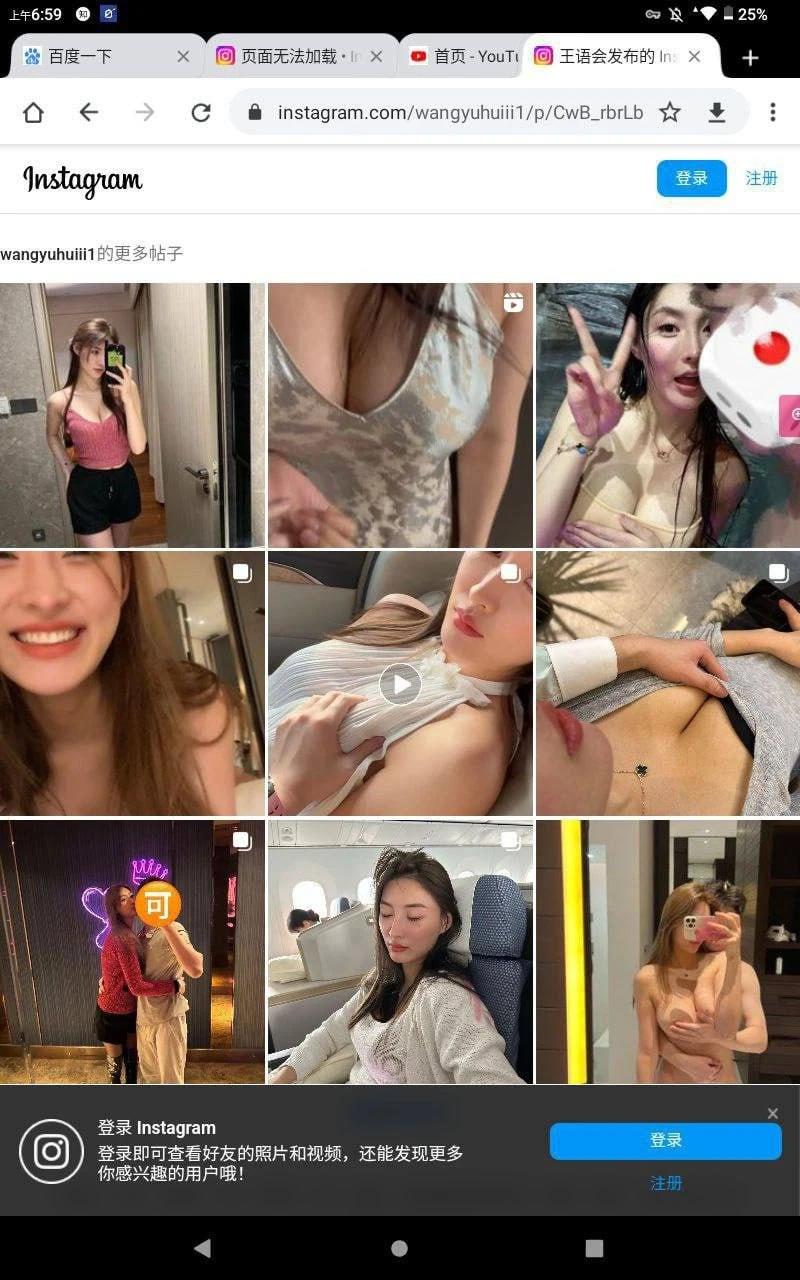The width and height of the screenshot is (800, 1280).
Task: Open the post with the play button
Action: [x=400, y=684]
